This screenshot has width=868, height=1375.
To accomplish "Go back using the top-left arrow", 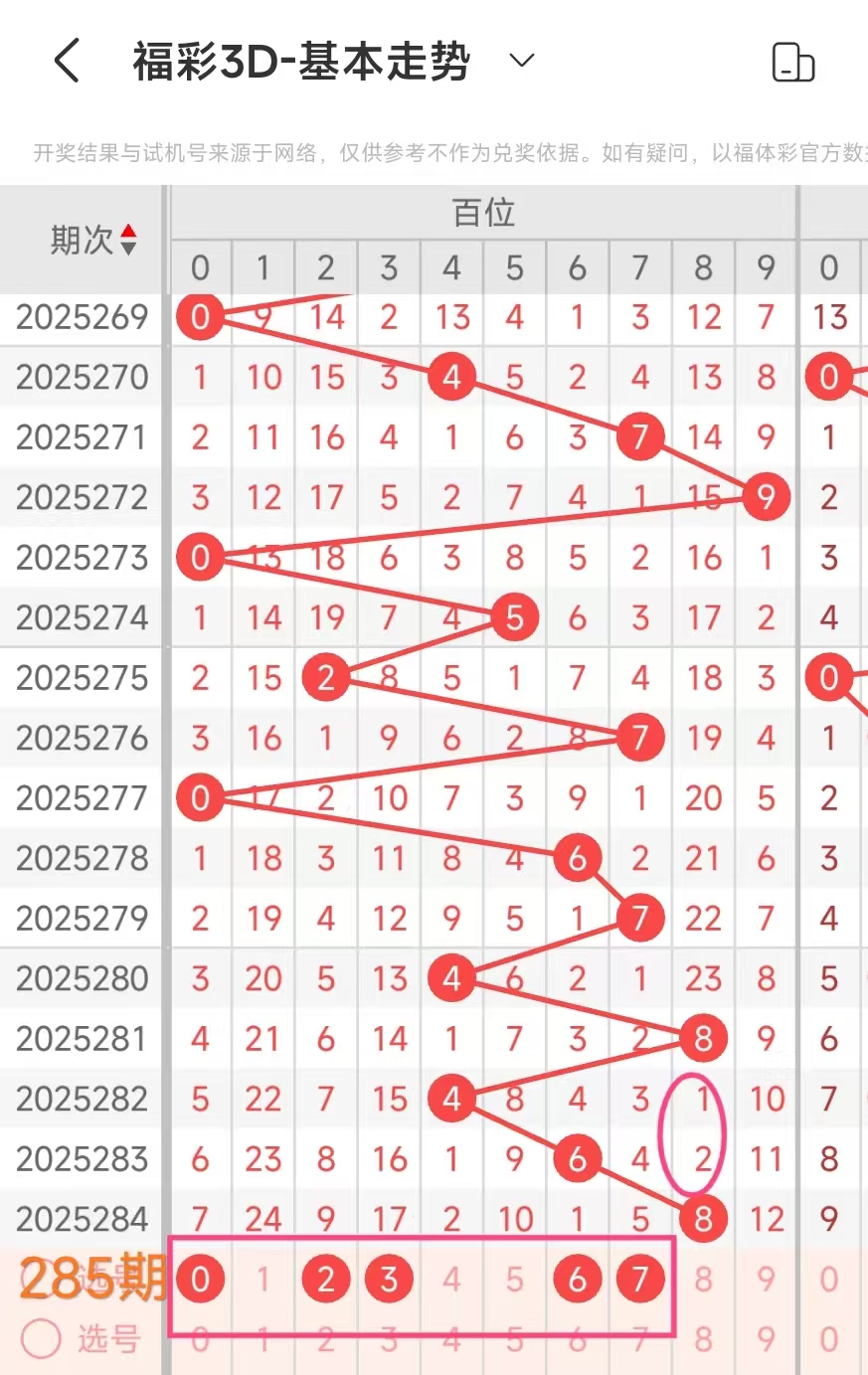I will [x=67, y=62].
